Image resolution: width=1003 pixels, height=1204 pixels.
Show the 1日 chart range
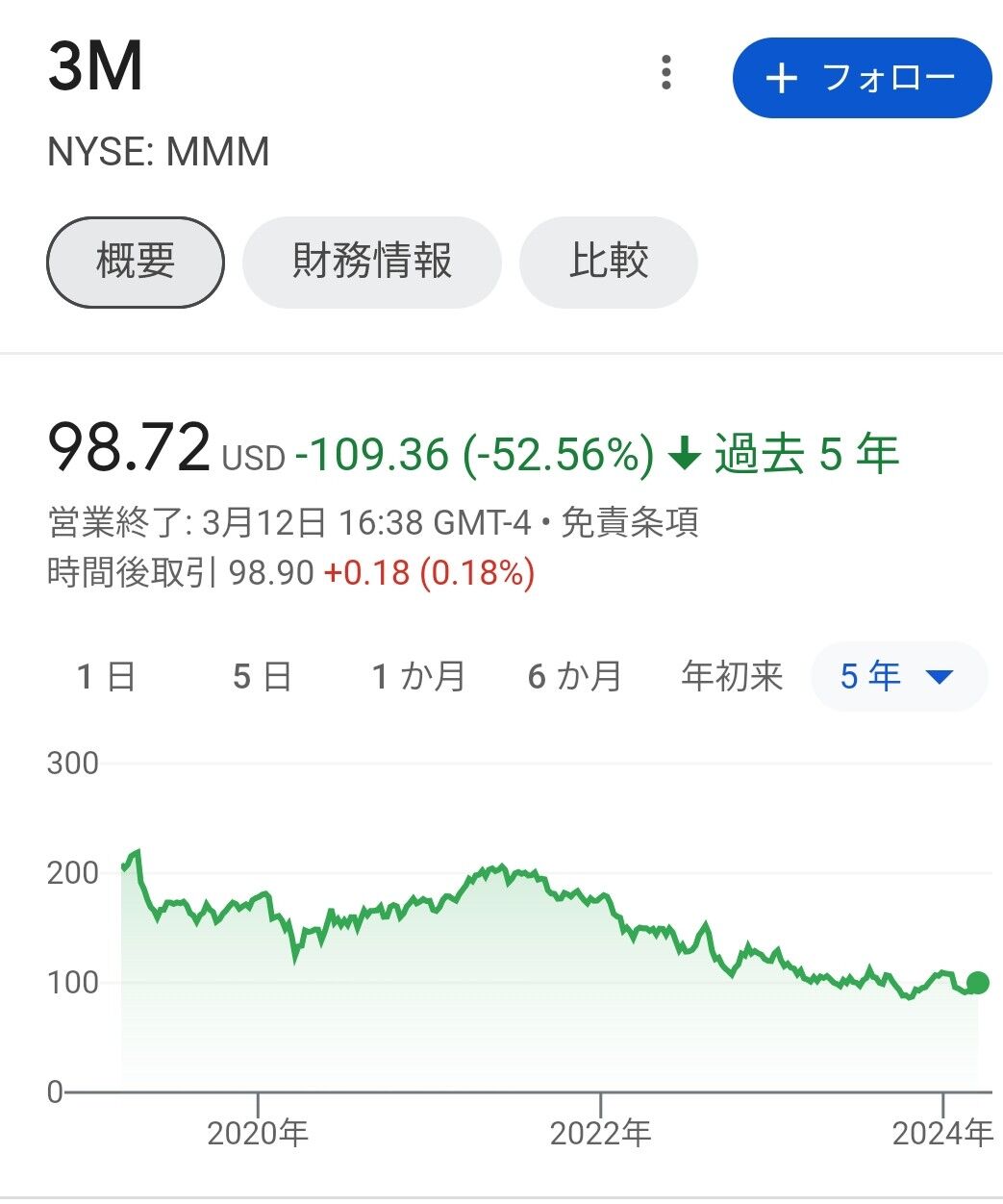(106, 676)
